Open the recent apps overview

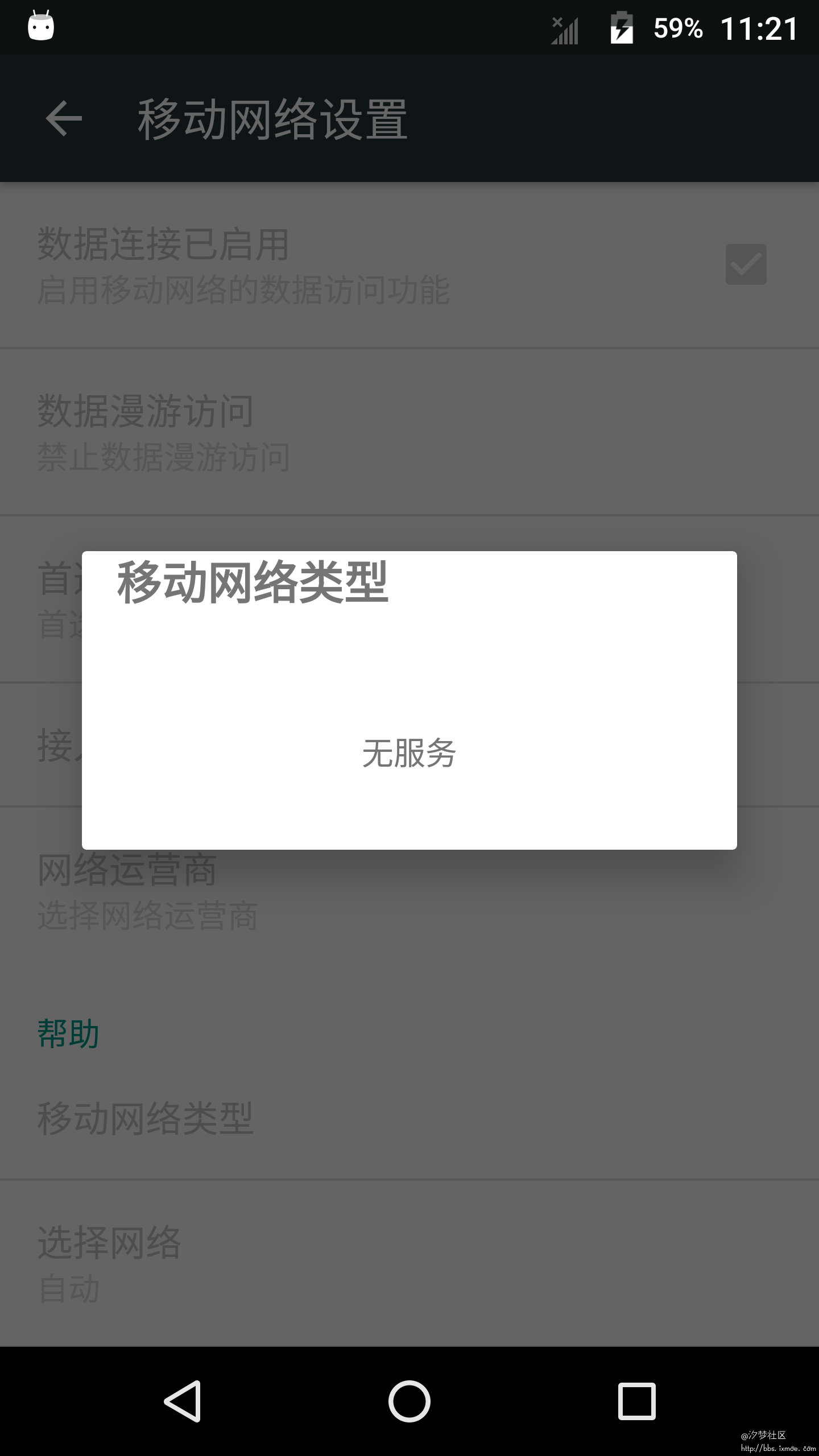(x=637, y=1401)
